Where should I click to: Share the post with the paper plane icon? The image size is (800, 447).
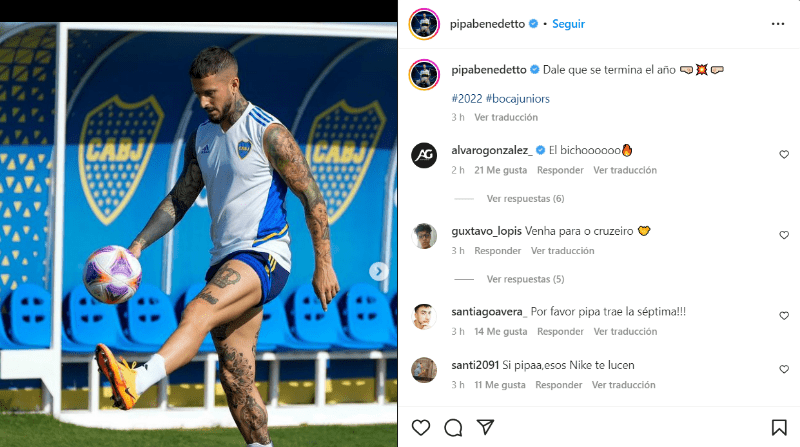485,427
